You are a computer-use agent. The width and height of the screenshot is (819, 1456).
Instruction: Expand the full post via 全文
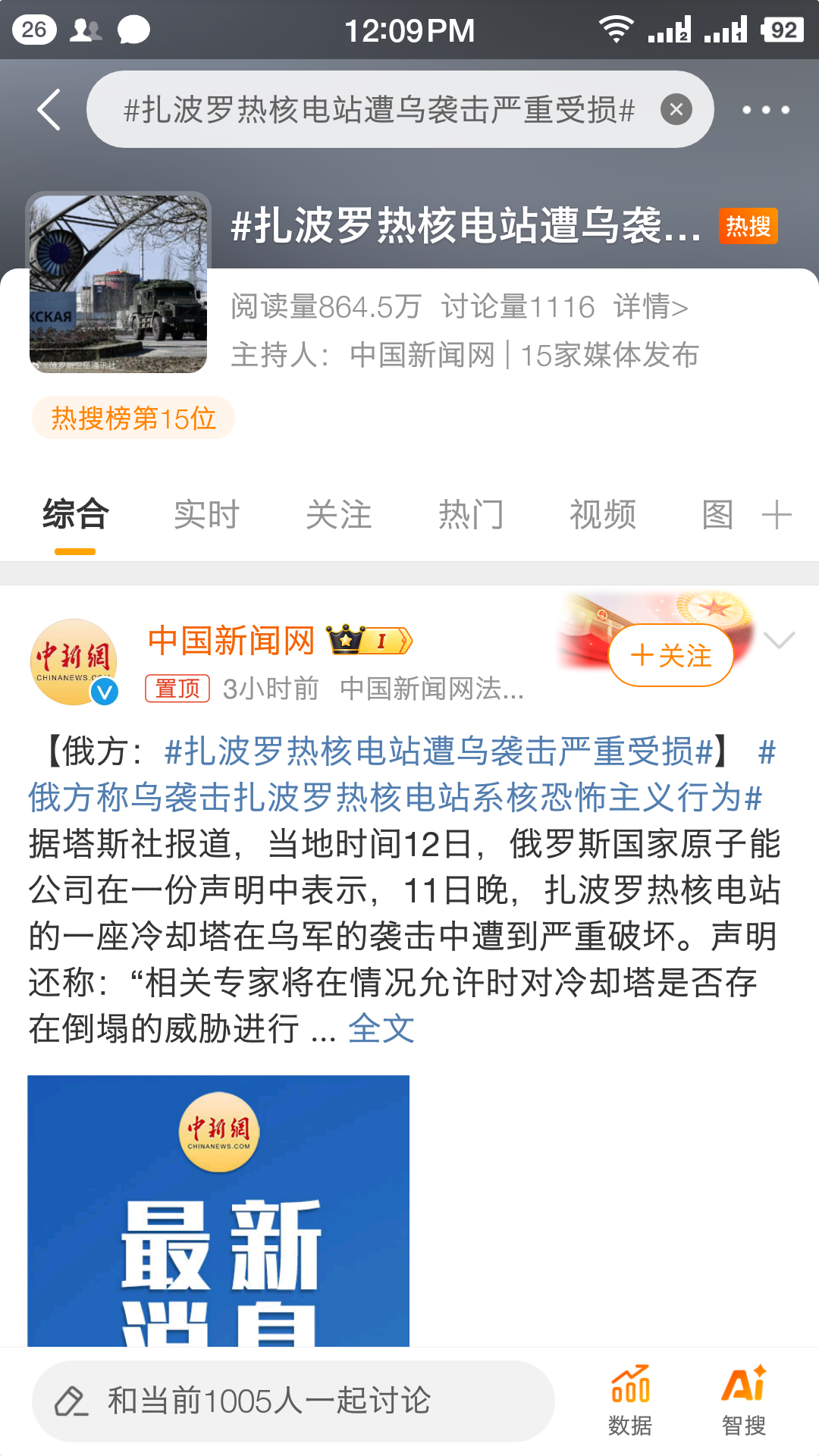(x=381, y=1029)
